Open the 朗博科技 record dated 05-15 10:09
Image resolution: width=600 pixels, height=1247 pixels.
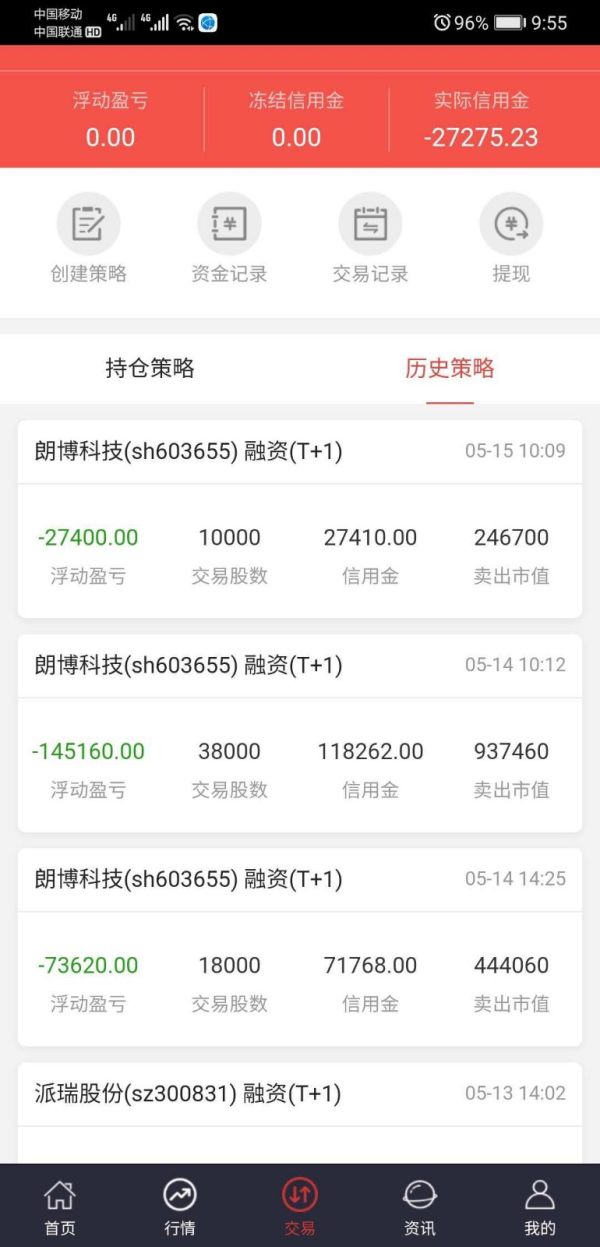click(x=300, y=518)
